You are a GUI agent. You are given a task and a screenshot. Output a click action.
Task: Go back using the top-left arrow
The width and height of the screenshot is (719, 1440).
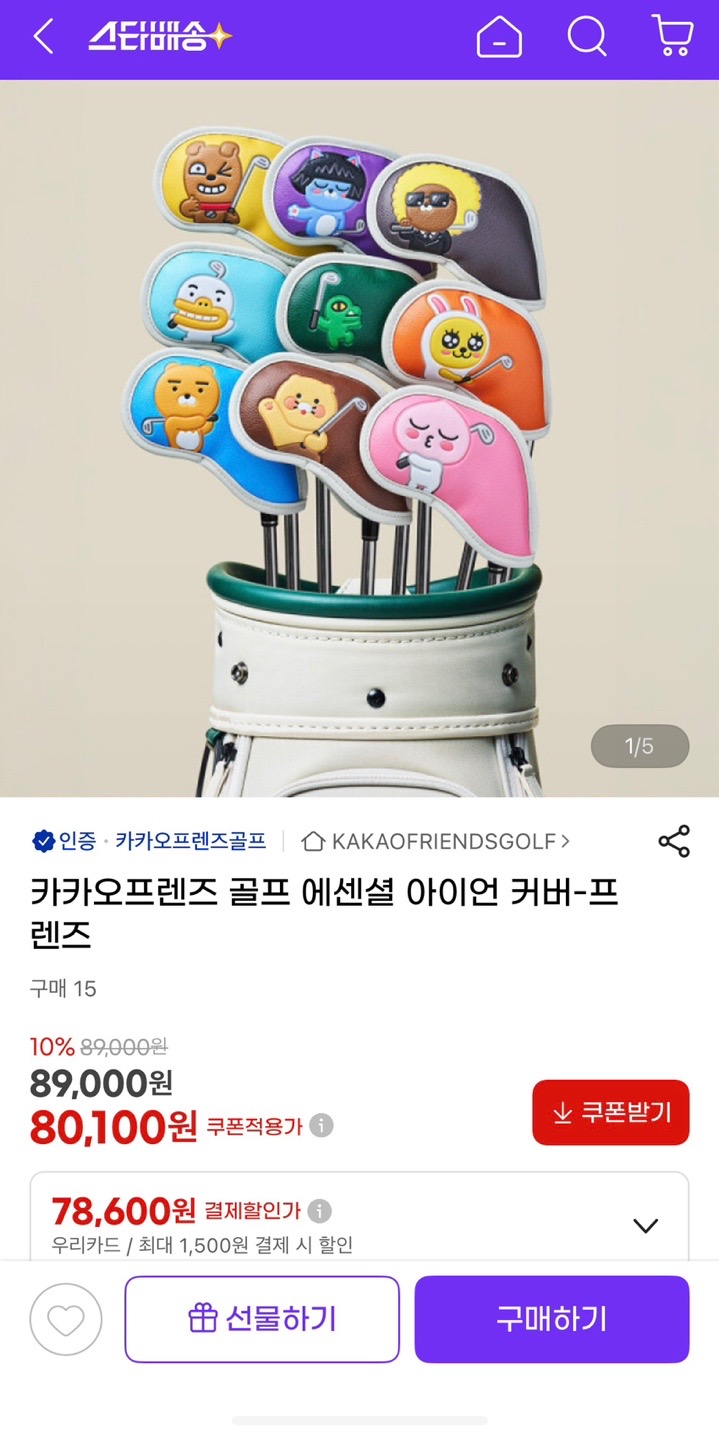coord(43,38)
